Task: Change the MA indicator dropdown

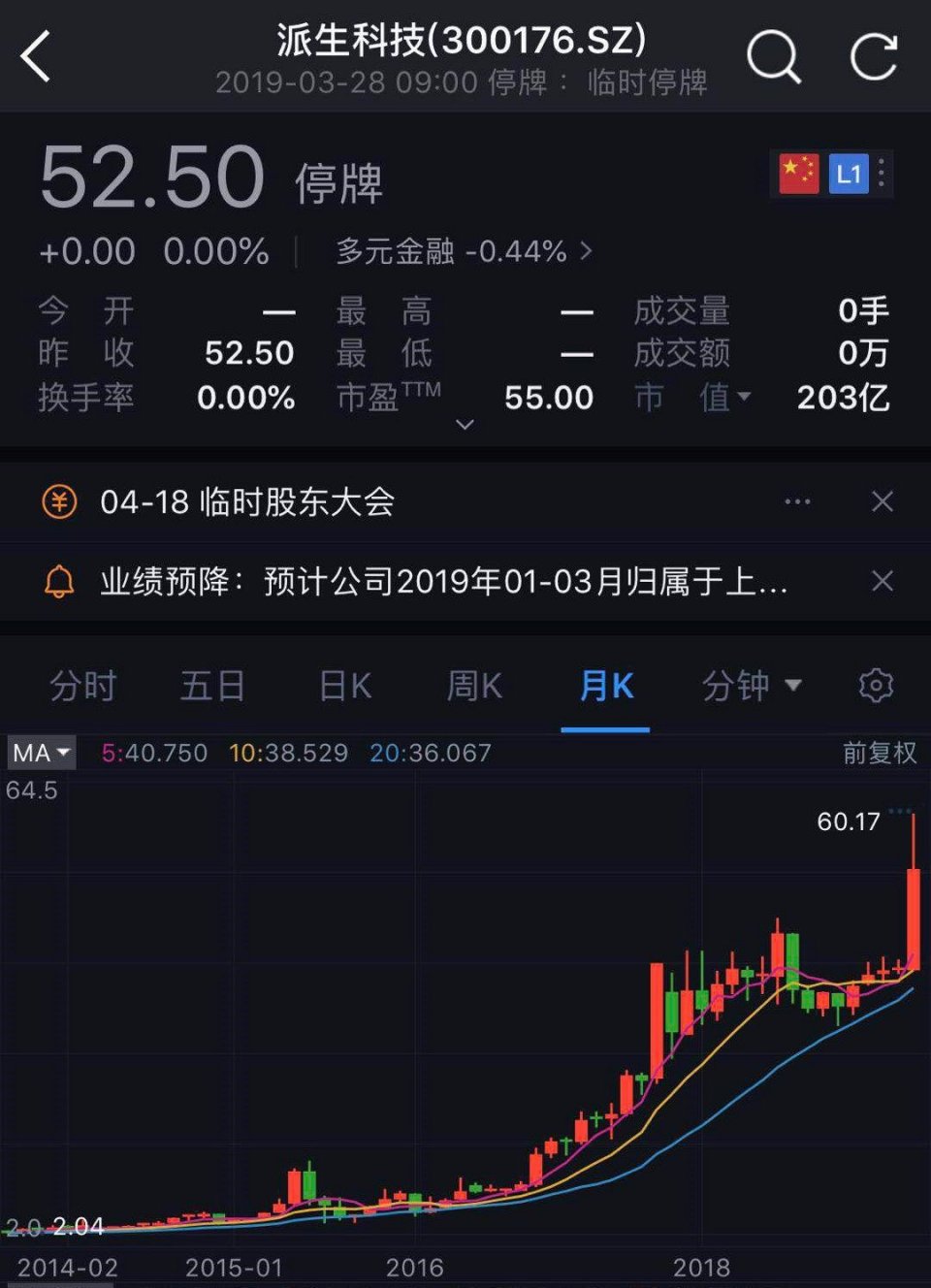Action: click(41, 753)
